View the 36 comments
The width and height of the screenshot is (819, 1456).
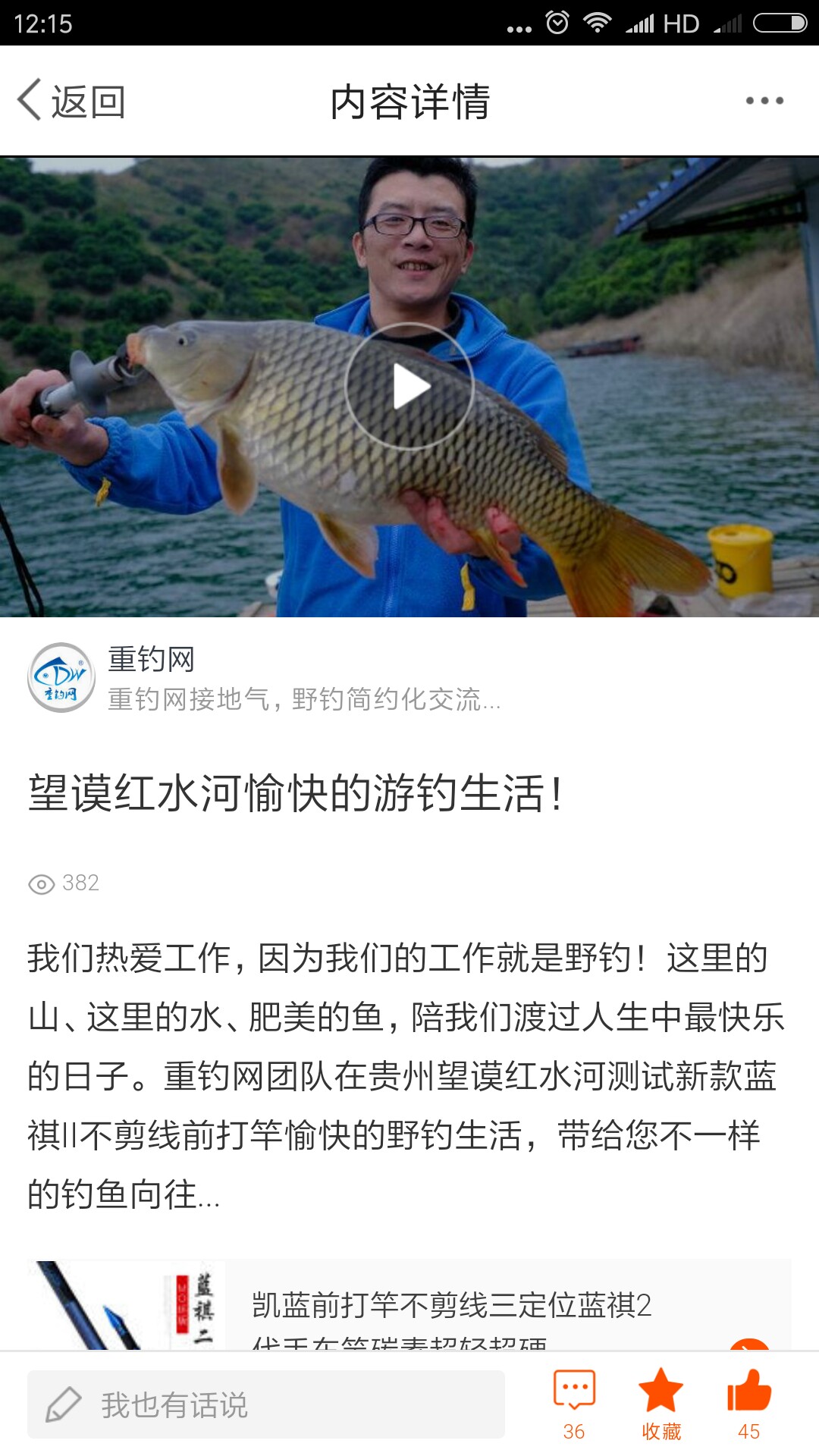point(574,1404)
